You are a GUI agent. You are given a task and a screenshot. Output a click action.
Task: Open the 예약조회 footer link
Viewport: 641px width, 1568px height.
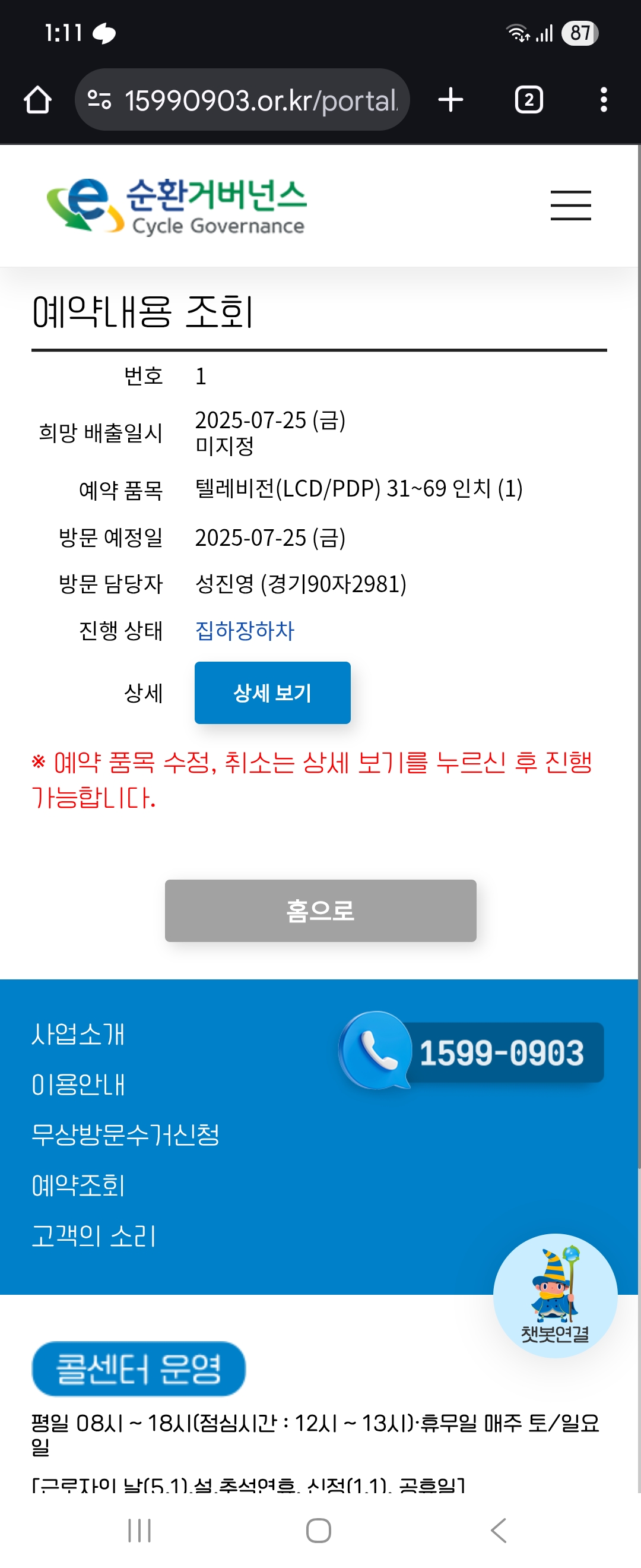point(78,1185)
